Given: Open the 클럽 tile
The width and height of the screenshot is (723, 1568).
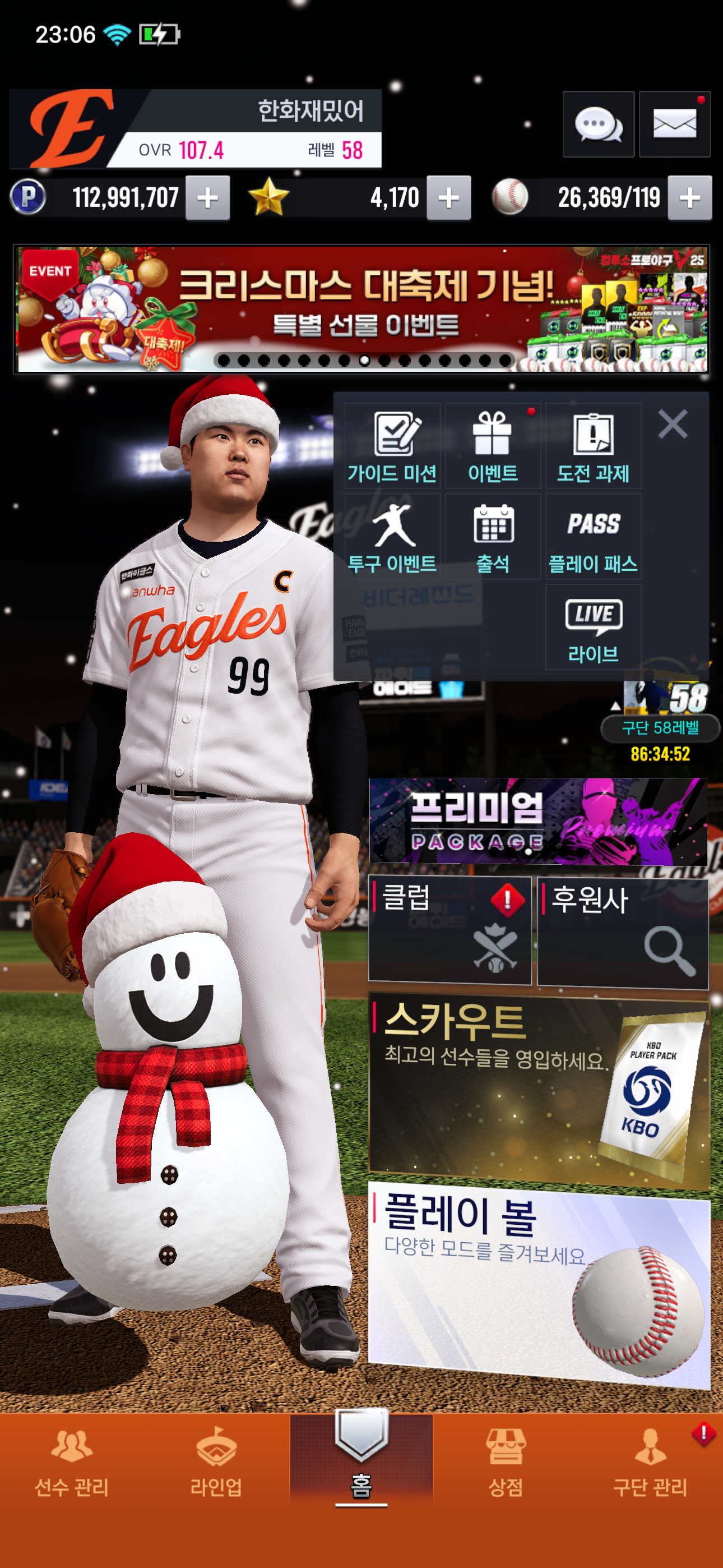Looking at the screenshot, I should click(449, 929).
